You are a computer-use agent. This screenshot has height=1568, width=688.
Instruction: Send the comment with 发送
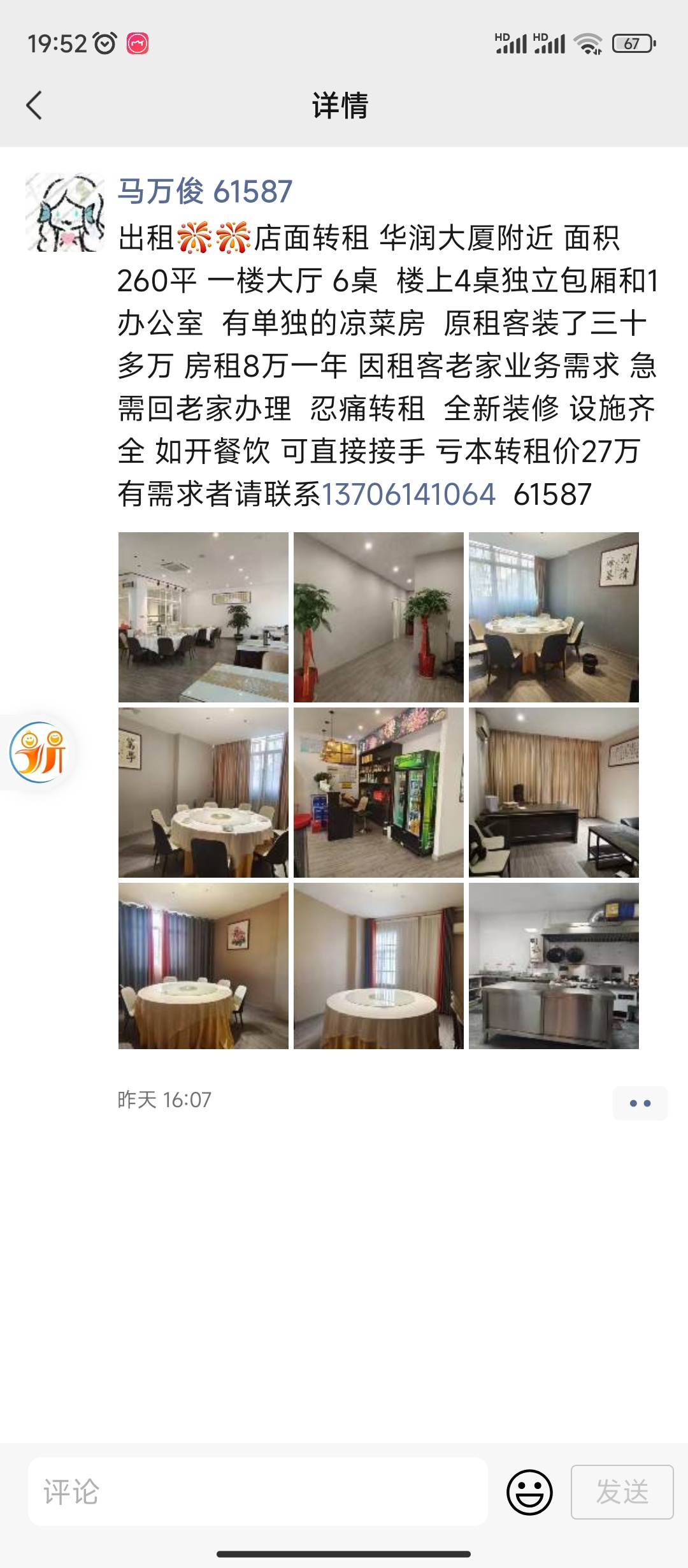(x=622, y=1492)
